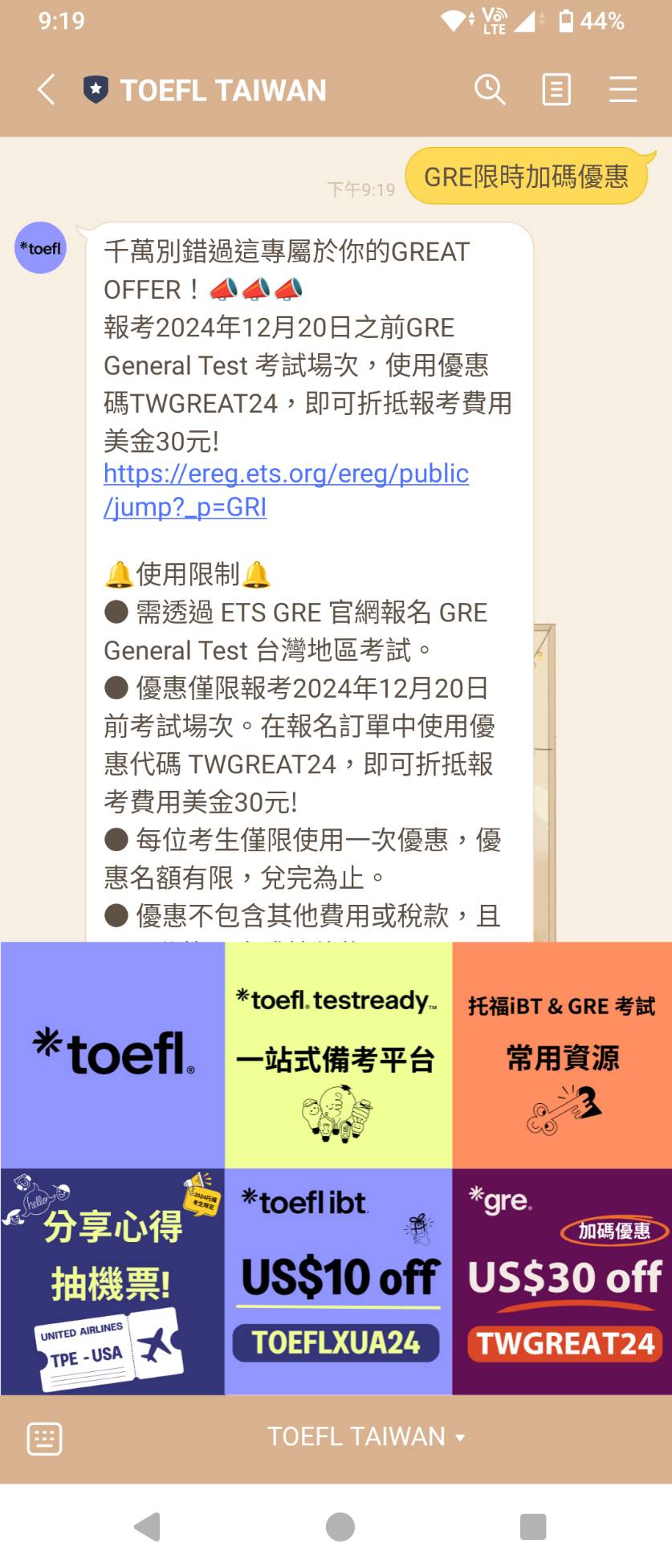Tap the toefl profile avatar
The image size is (672, 1568).
coord(41,248)
